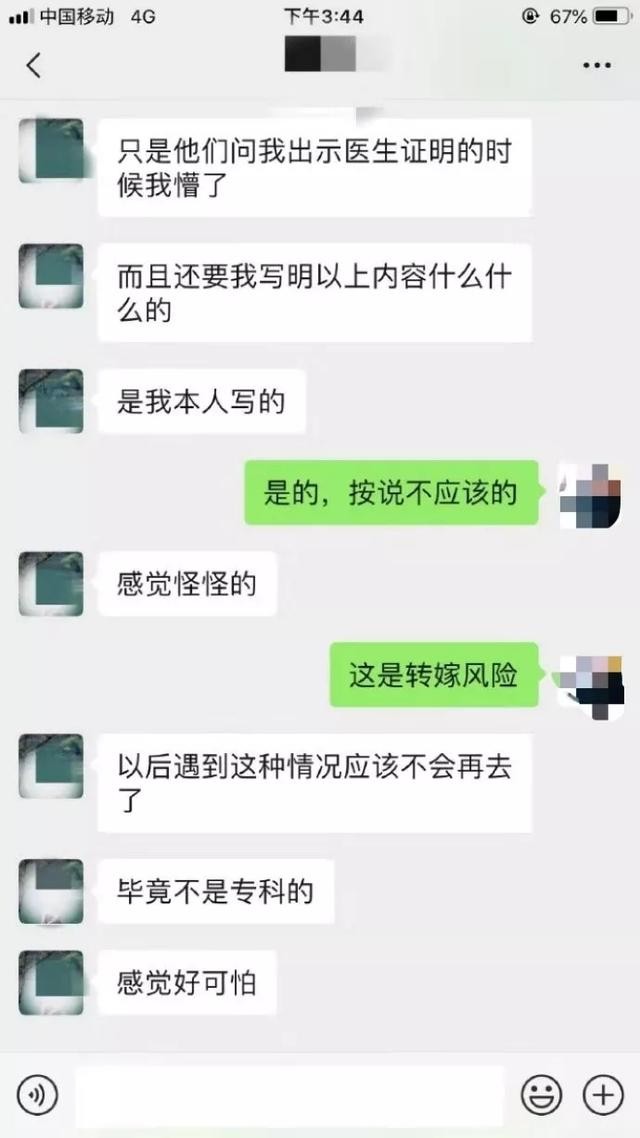
Task: Tap the avatar next to "感觉怪怪的"
Action: 51,584
